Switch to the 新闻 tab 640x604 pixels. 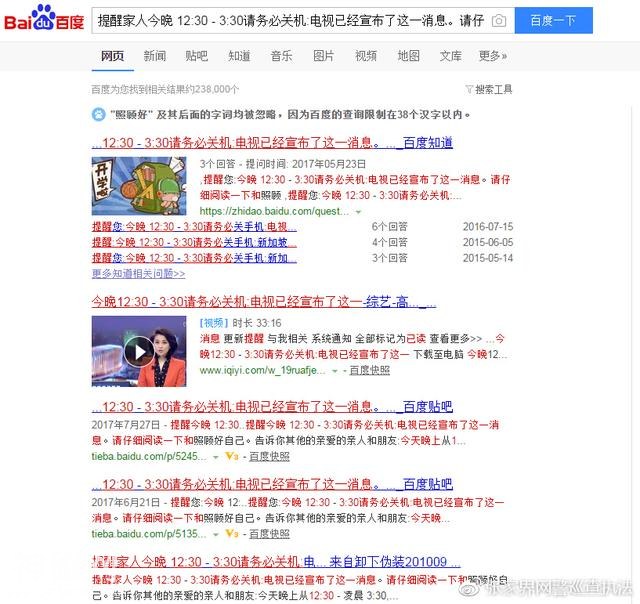pyautogui.click(x=155, y=56)
